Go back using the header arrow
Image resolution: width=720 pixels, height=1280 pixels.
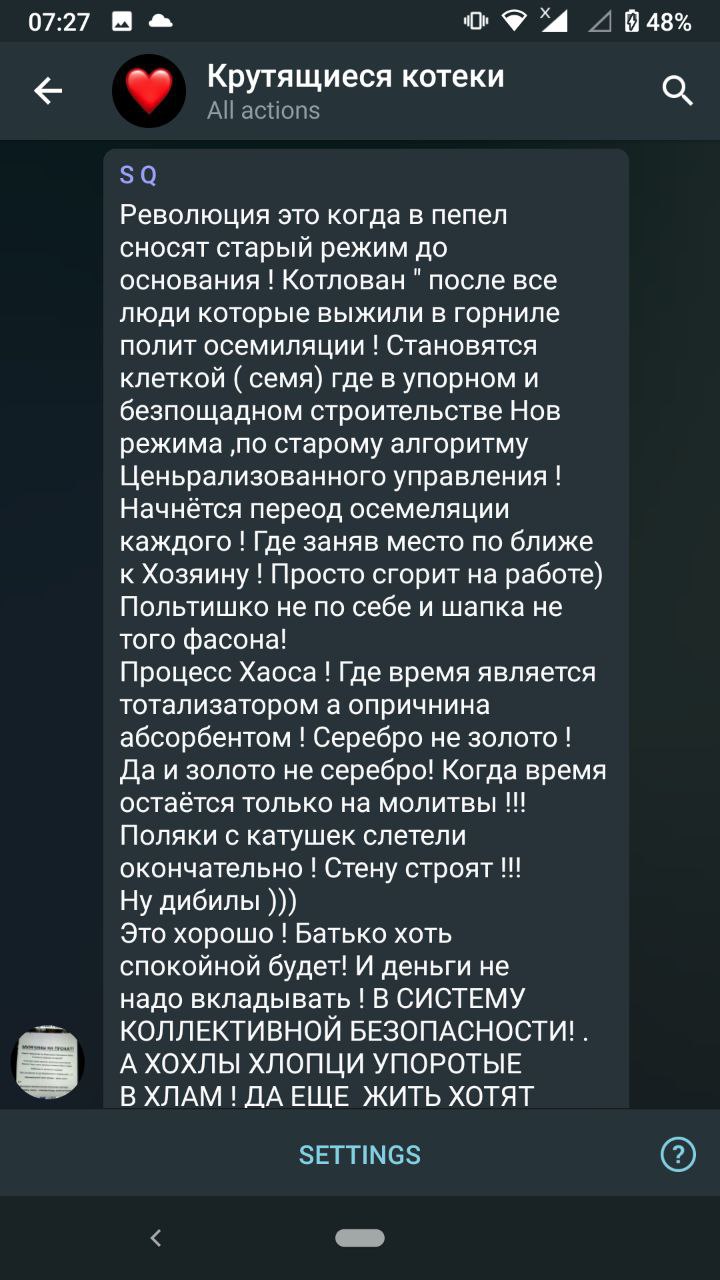[x=48, y=91]
